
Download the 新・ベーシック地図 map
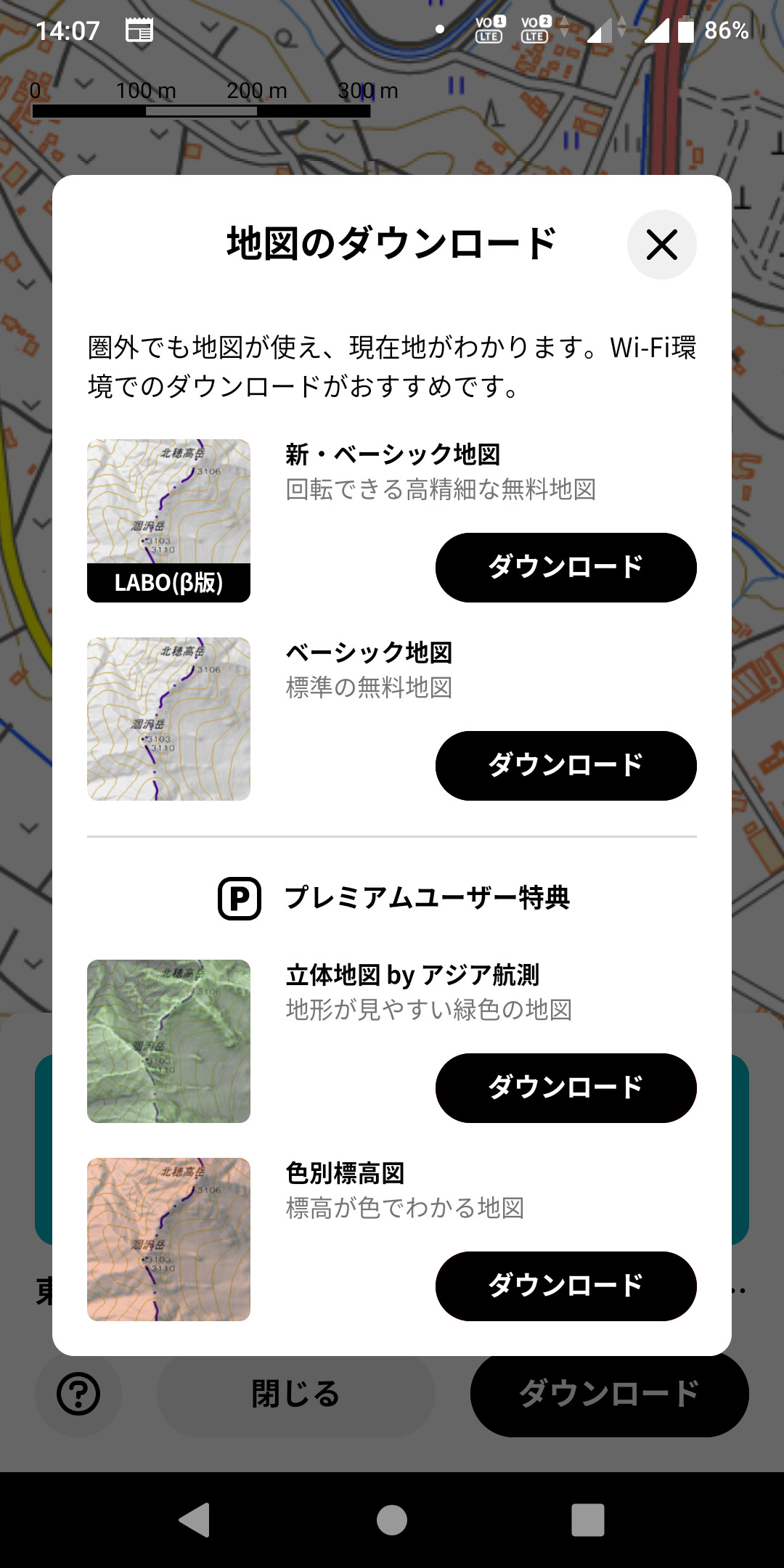point(565,567)
